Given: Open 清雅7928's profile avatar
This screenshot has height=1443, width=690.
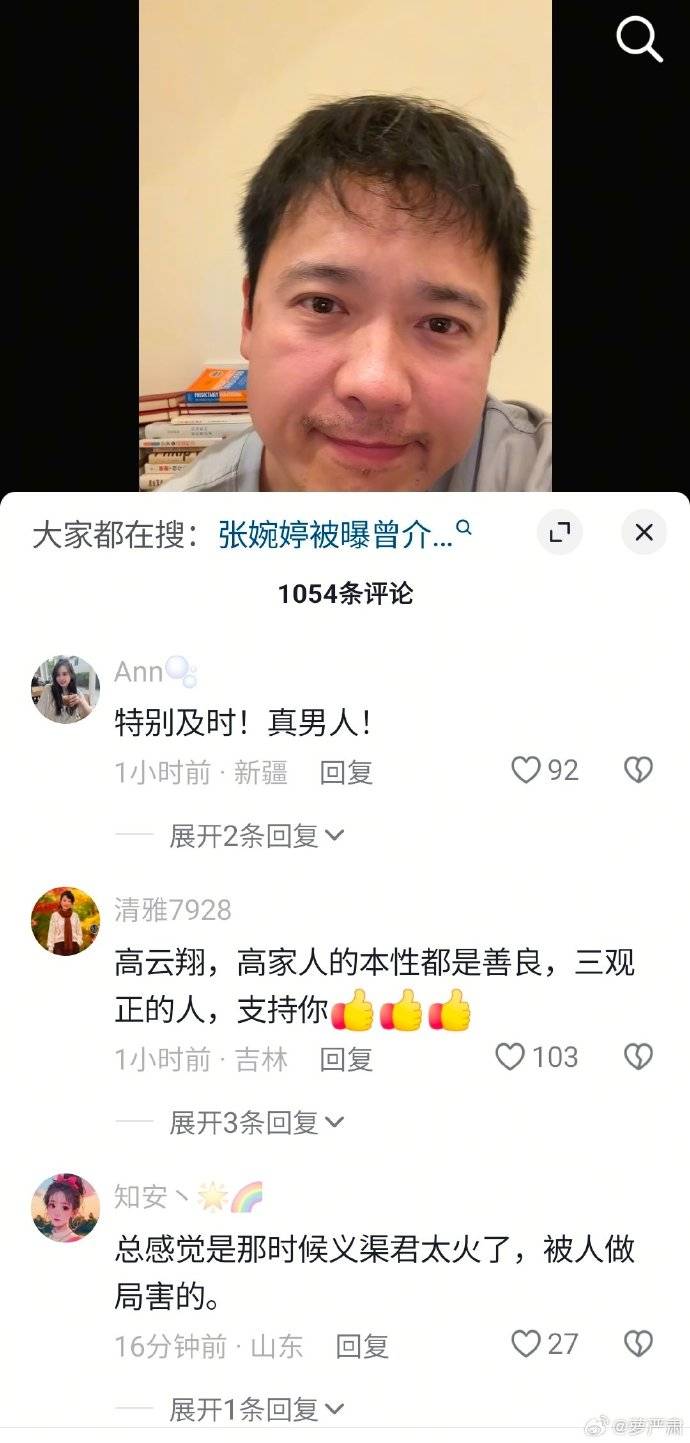Looking at the screenshot, I should pyautogui.click(x=66, y=921).
